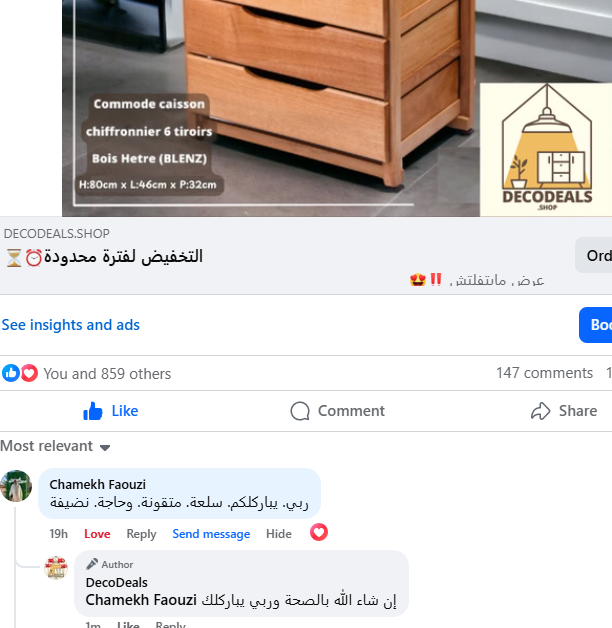Viewport: 612px width, 628px height.
Task: Comment on the post
Action: (337, 411)
